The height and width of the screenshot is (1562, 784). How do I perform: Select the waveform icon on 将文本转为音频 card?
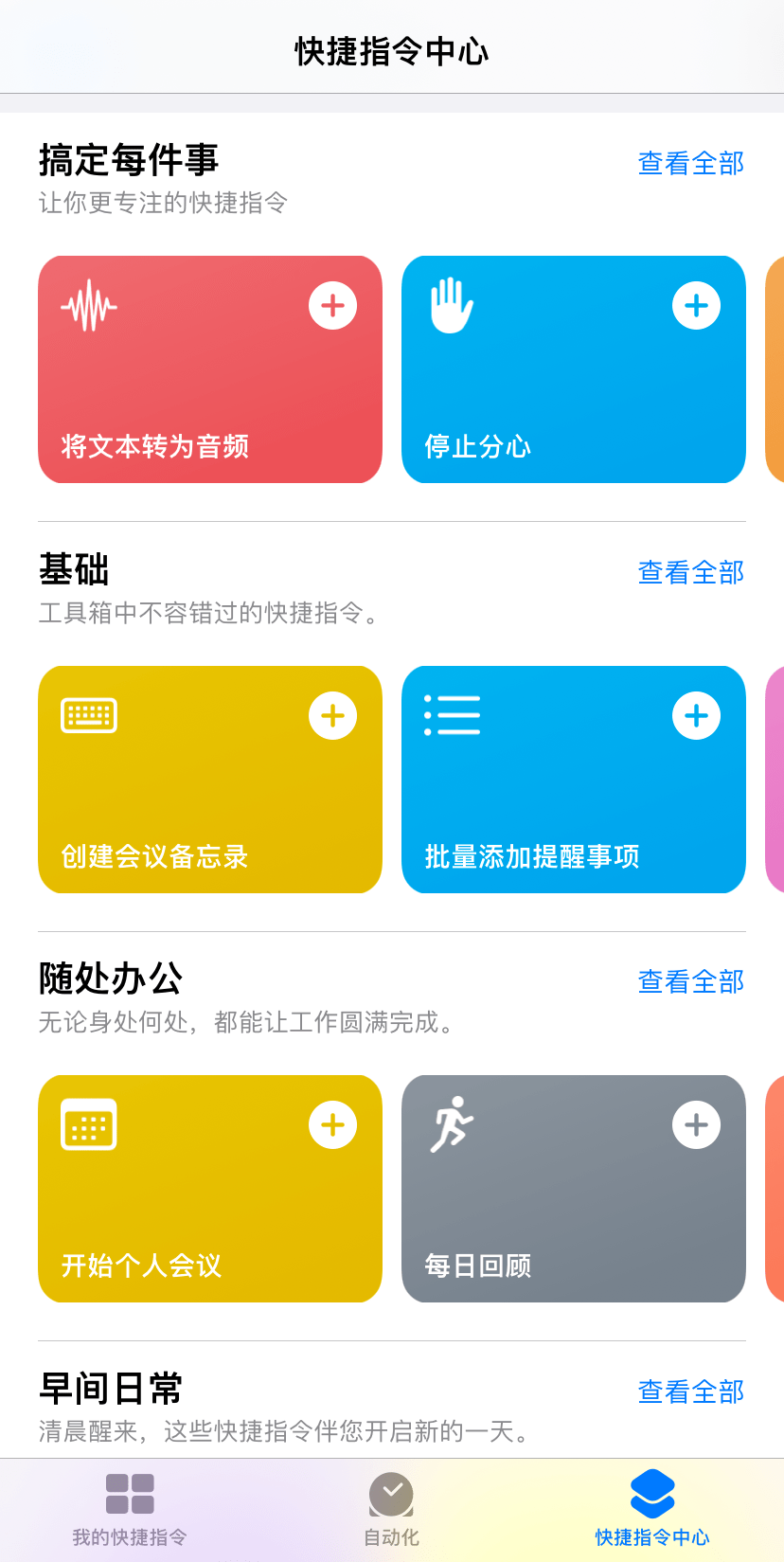tap(88, 305)
